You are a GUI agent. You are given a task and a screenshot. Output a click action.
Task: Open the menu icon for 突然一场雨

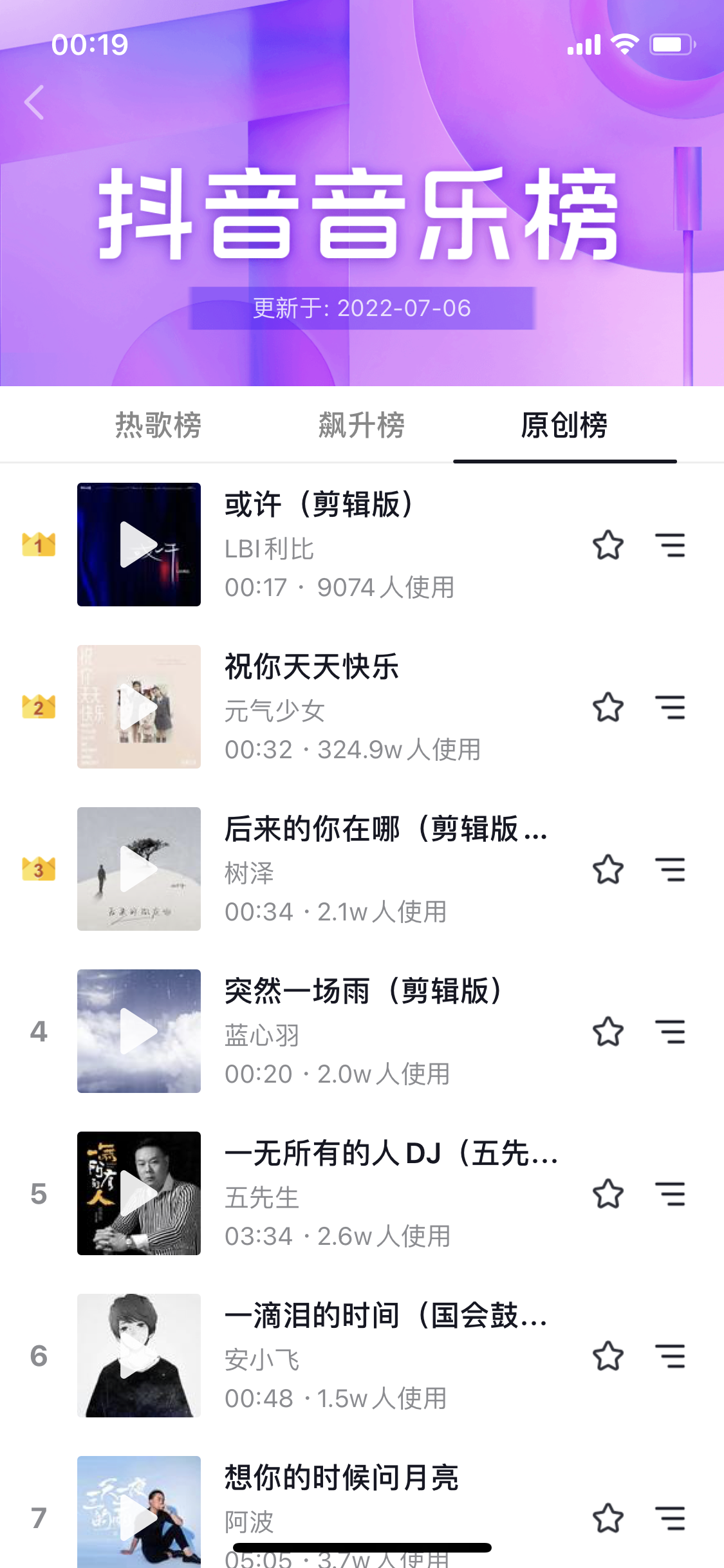point(670,1032)
